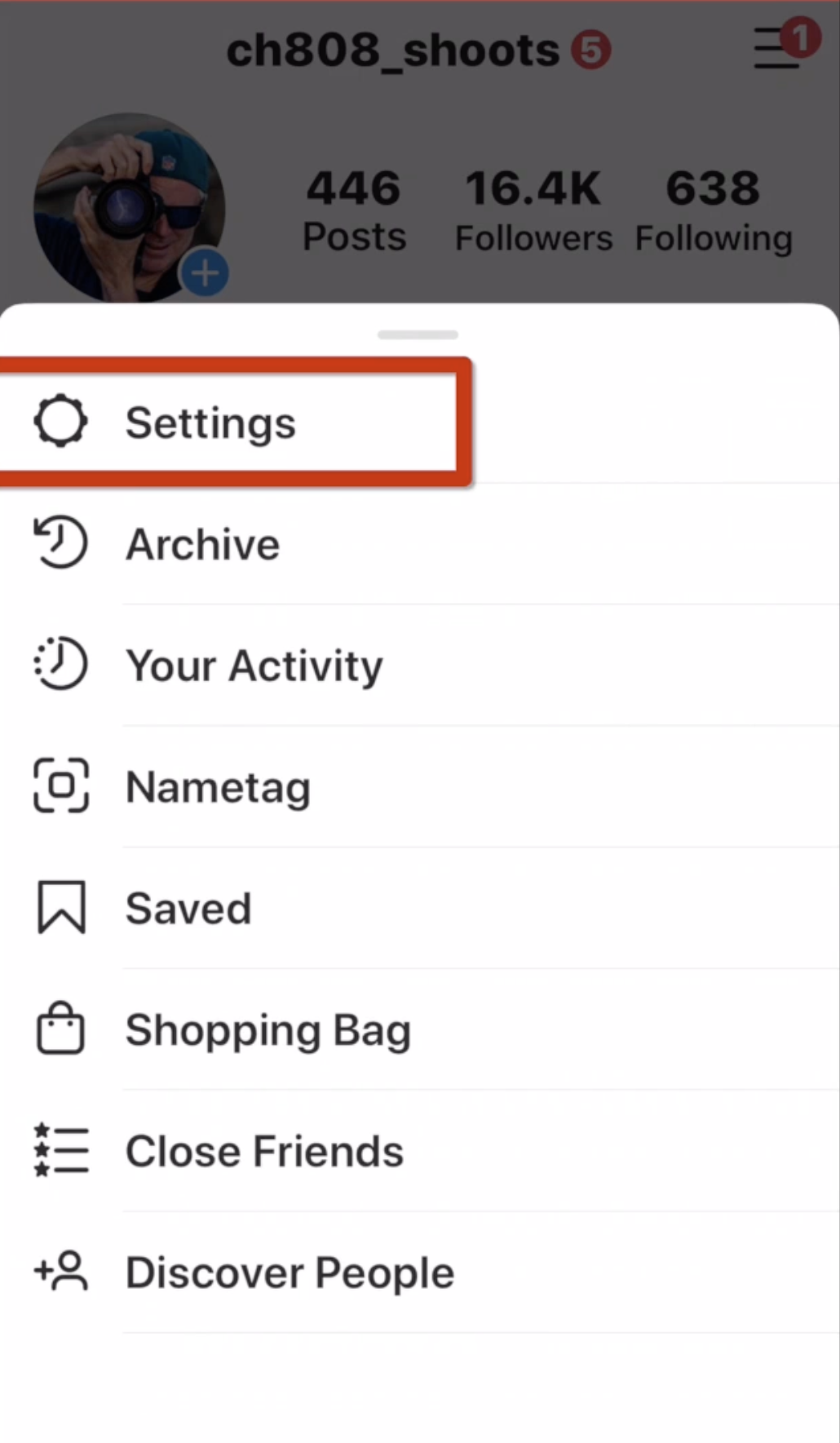Tap the profile picture plus badge
The height and width of the screenshot is (1443, 840).
click(x=205, y=273)
